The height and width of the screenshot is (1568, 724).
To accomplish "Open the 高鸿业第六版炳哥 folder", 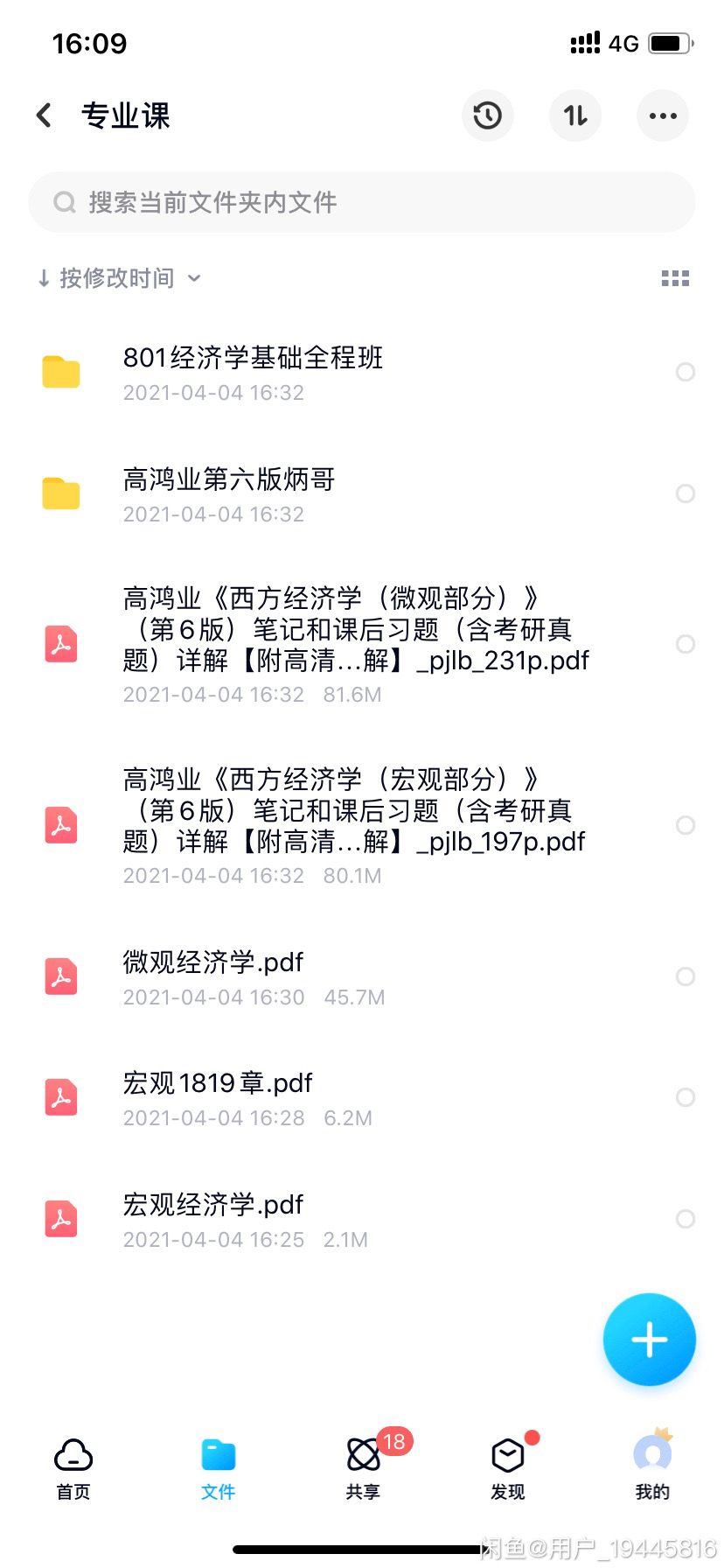I will 362,493.
